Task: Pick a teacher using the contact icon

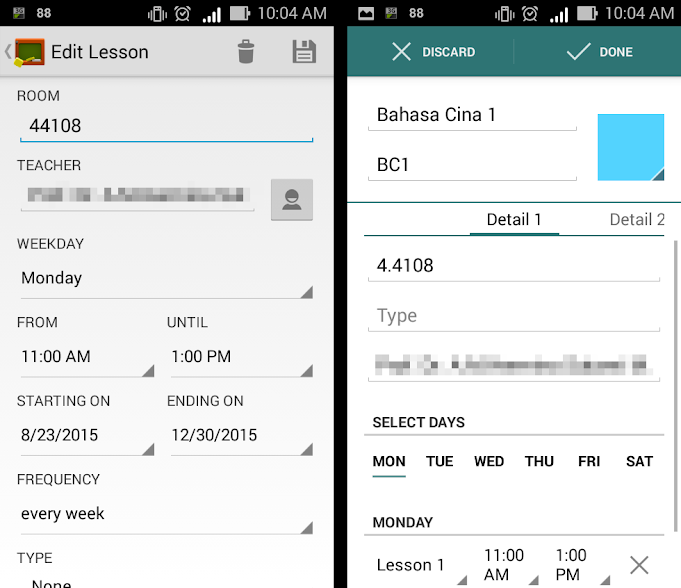Action: tap(292, 200)
